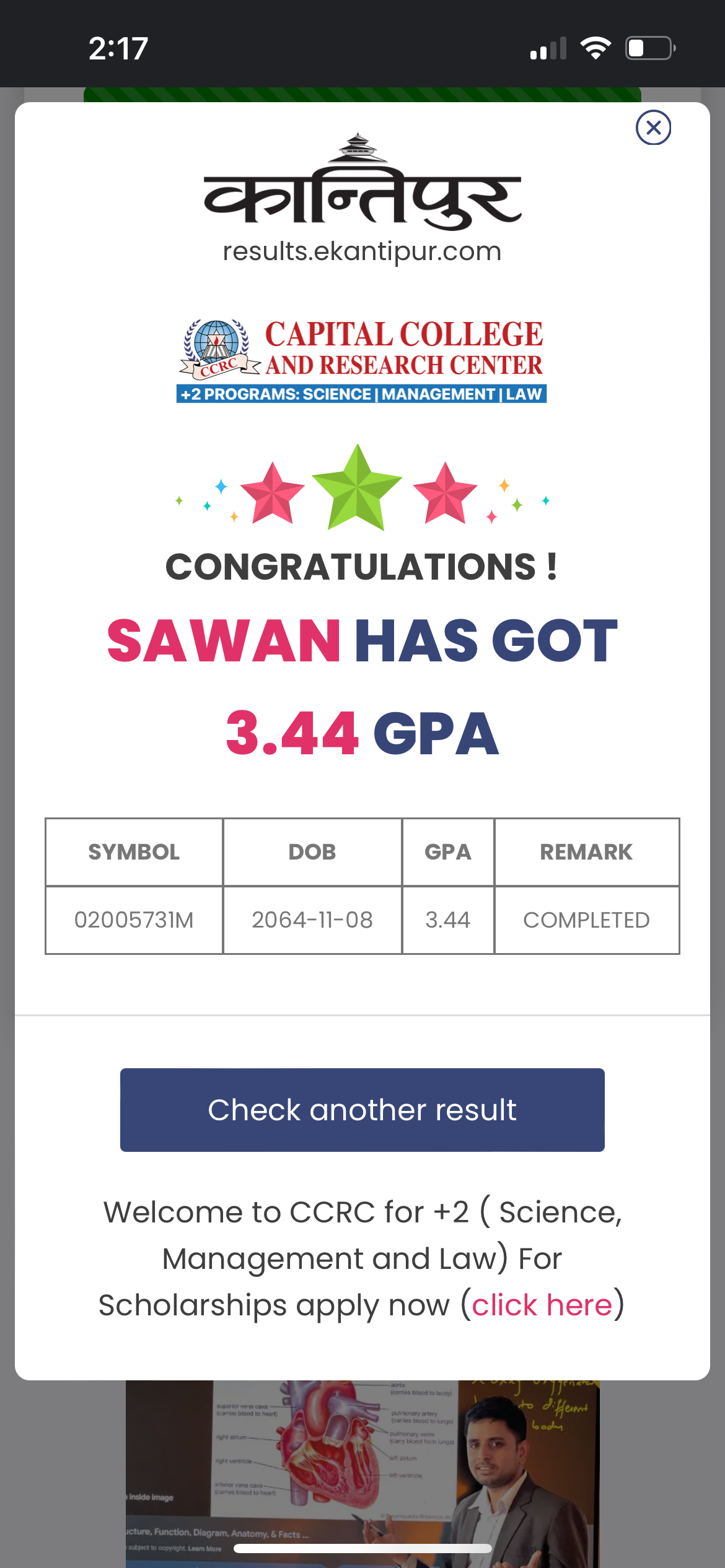The image size is (725, 1568).
Task: Close the result popup dialog
Action: point(653,128)
